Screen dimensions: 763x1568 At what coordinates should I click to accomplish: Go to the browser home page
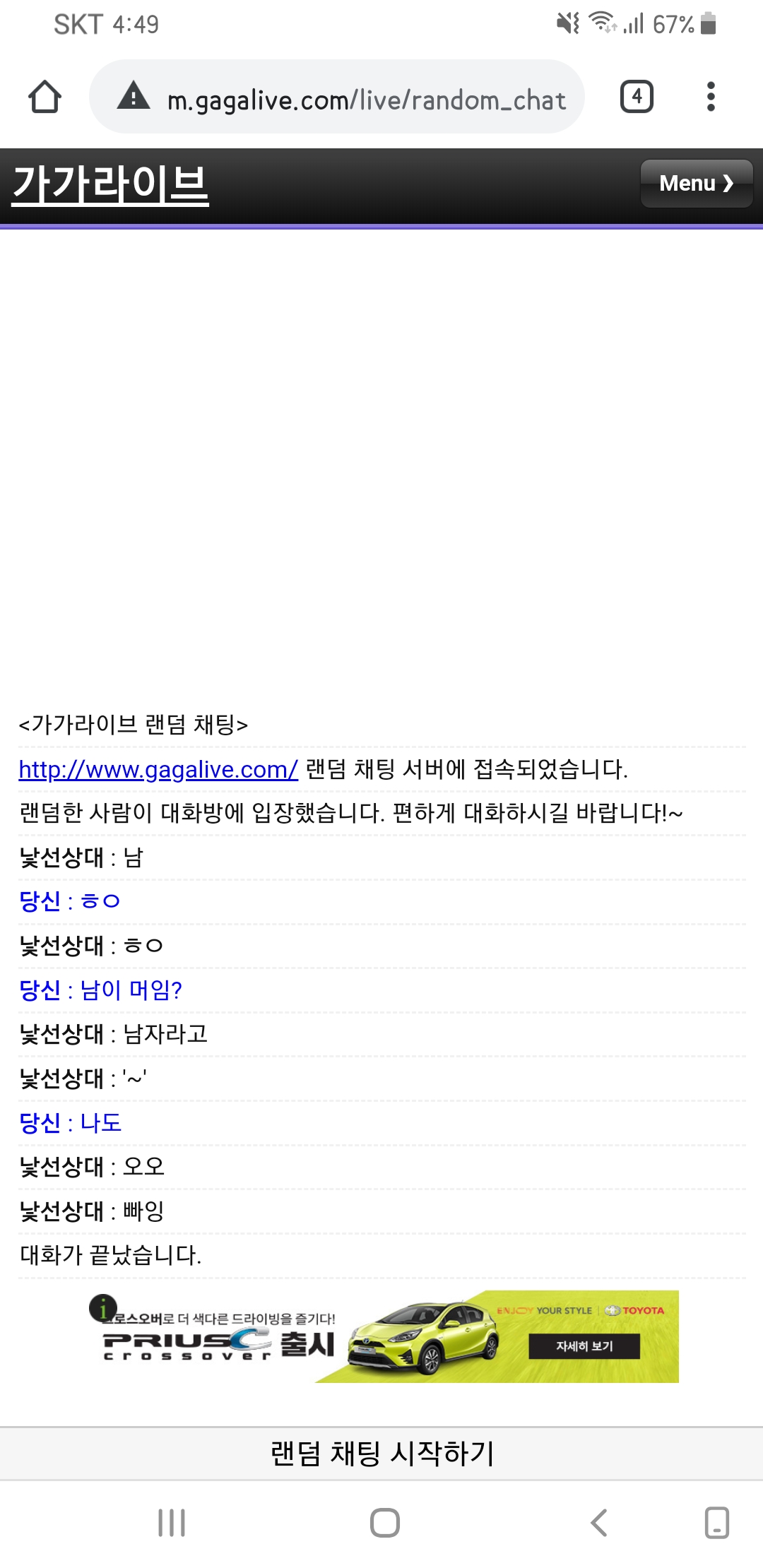point(45,97)
